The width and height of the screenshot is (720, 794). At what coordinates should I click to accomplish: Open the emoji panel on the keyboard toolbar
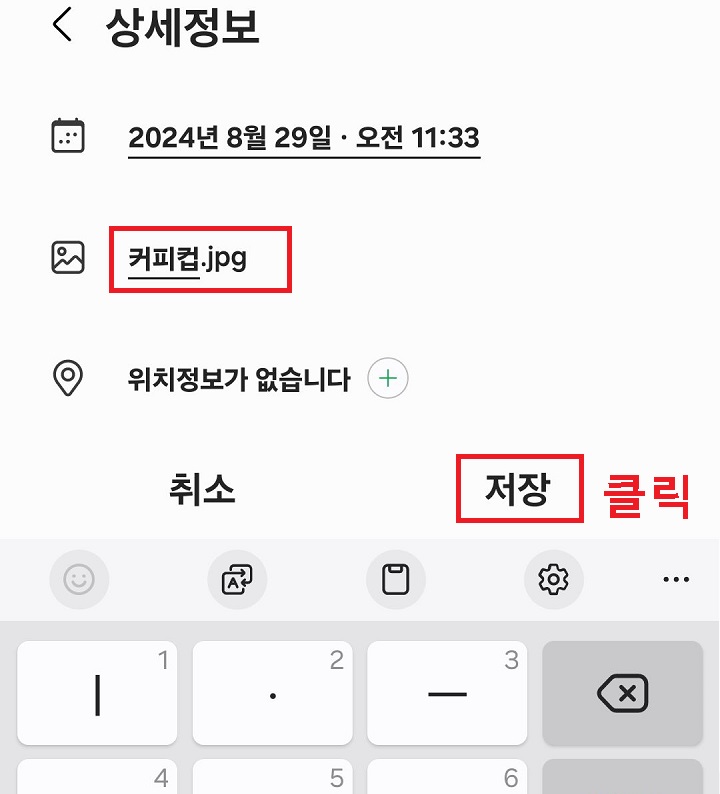click(79, 580)
